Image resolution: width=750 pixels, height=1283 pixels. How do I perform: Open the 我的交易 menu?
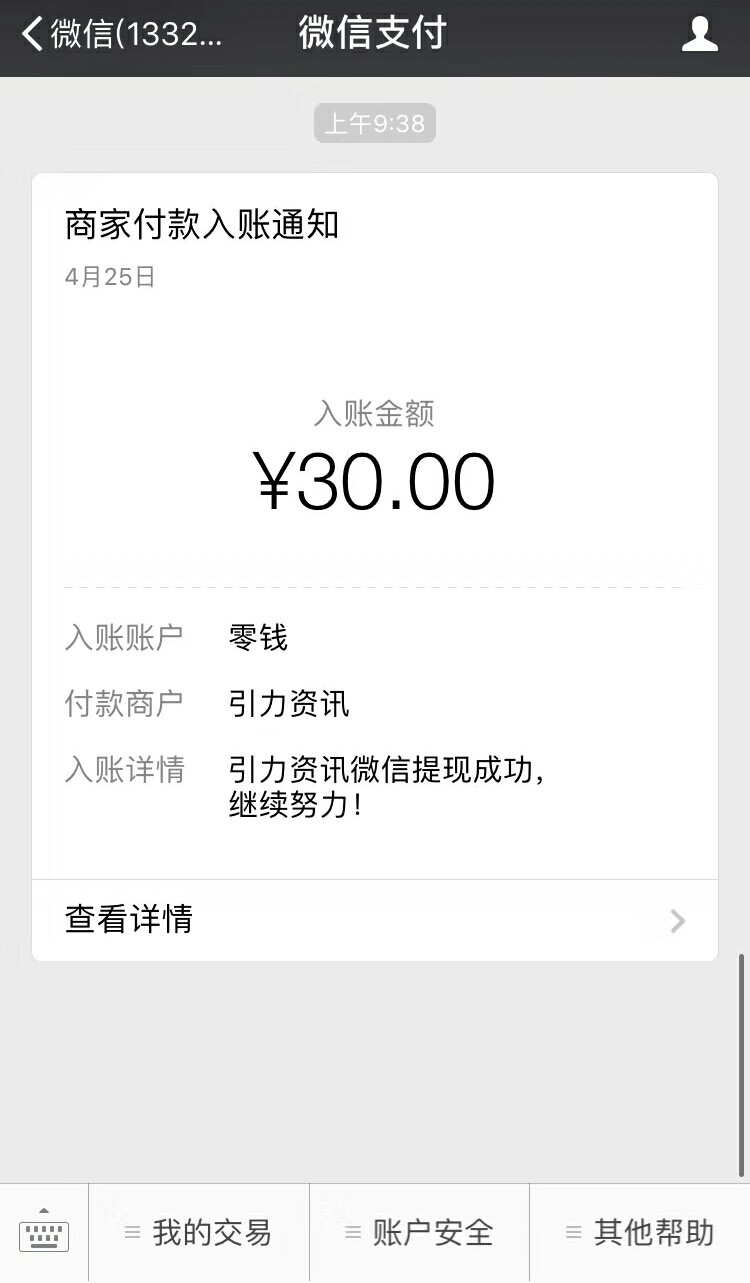[x=199, y=1233]
